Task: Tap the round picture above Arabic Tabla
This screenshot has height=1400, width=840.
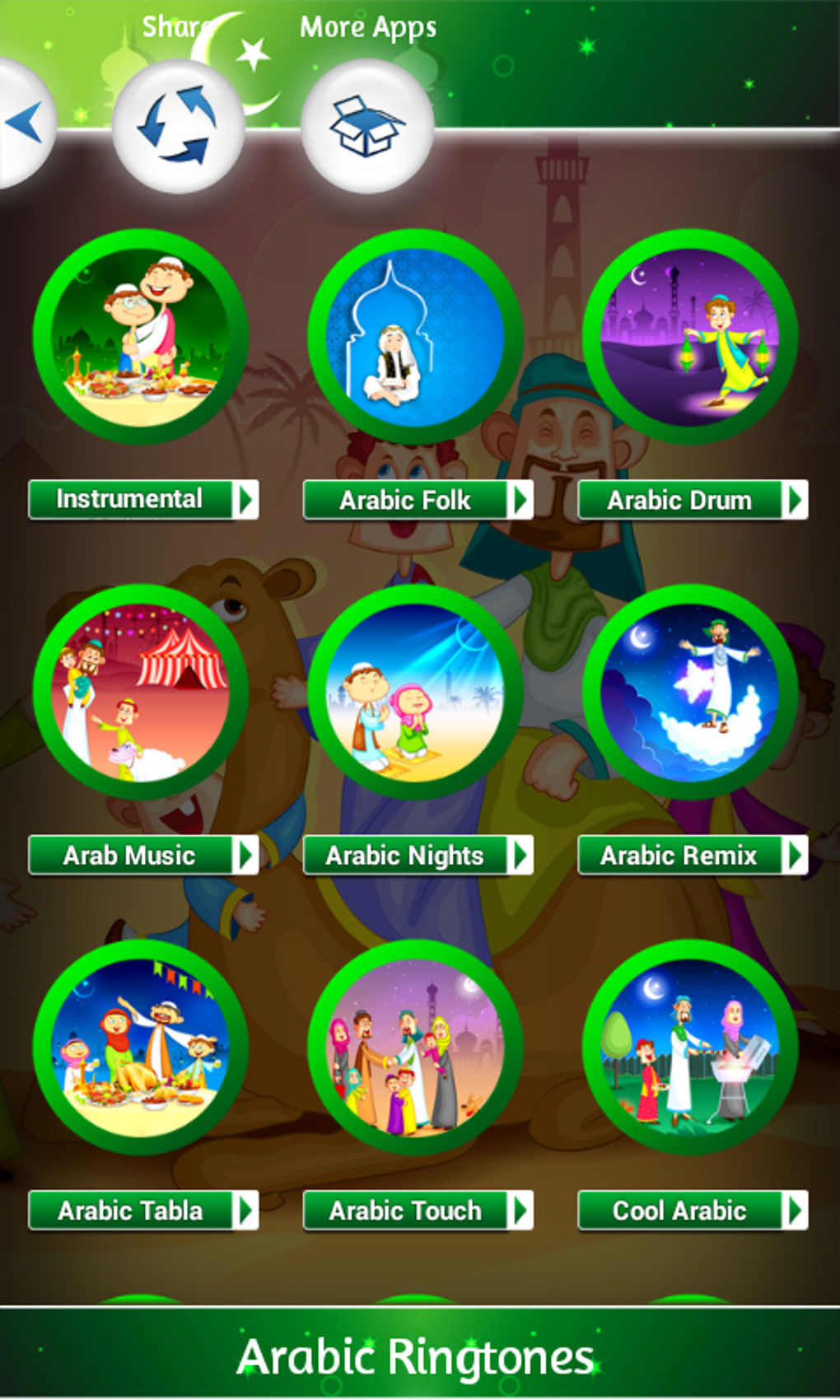Action: click(141, 1048)
